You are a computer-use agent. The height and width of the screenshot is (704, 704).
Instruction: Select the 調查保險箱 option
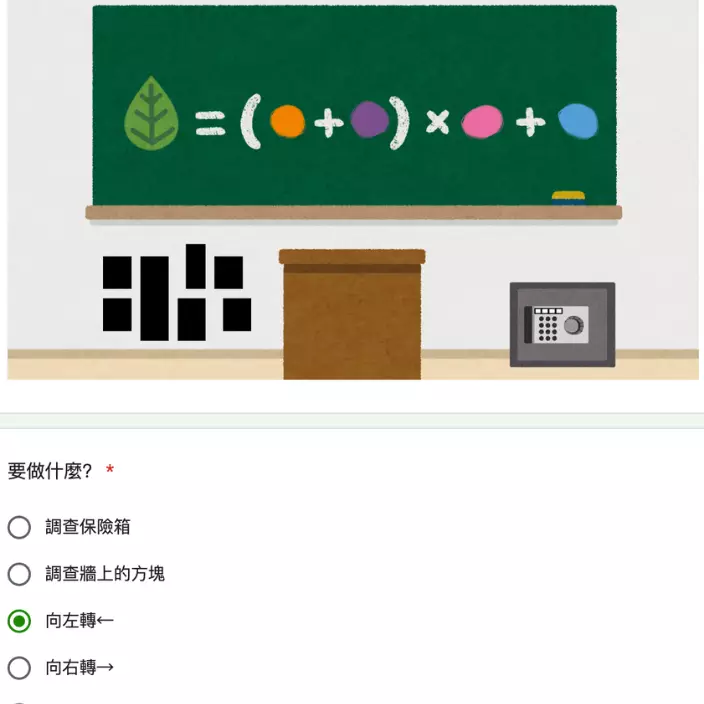[x=19, y=527]
